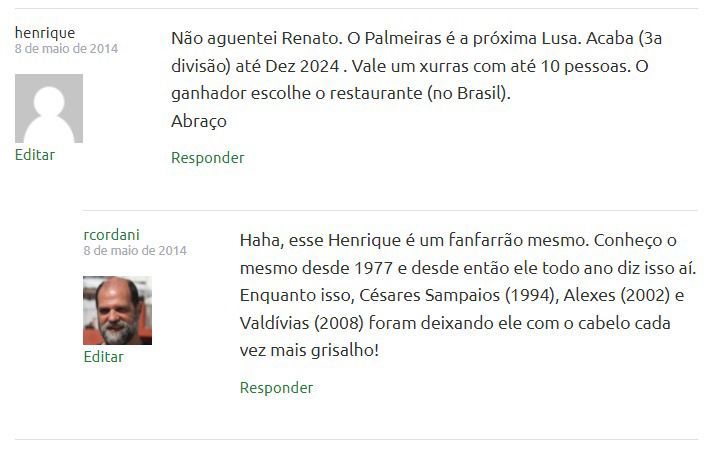This screenshot has height=452, width=709.
Task: Reply to henrique's comment
Action: (x=207, y=157)
